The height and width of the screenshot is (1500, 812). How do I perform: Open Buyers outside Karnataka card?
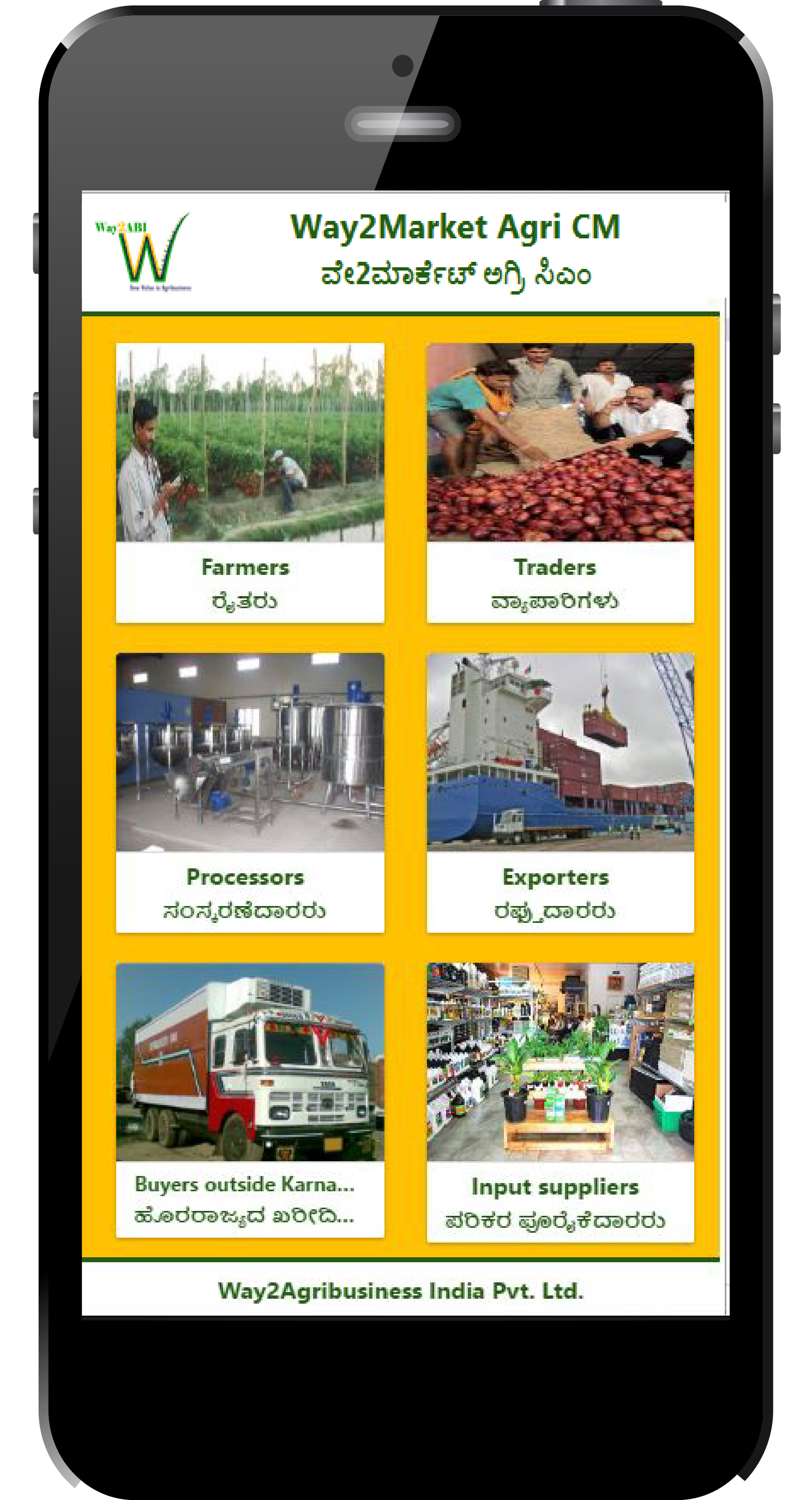point(250,1100)
